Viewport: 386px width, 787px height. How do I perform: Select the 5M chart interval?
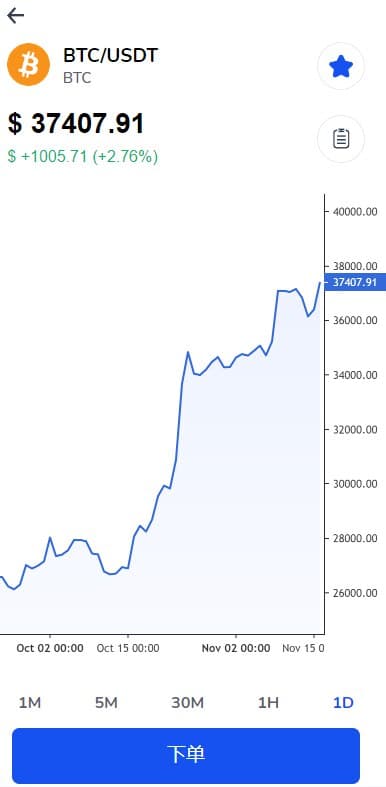106,703
